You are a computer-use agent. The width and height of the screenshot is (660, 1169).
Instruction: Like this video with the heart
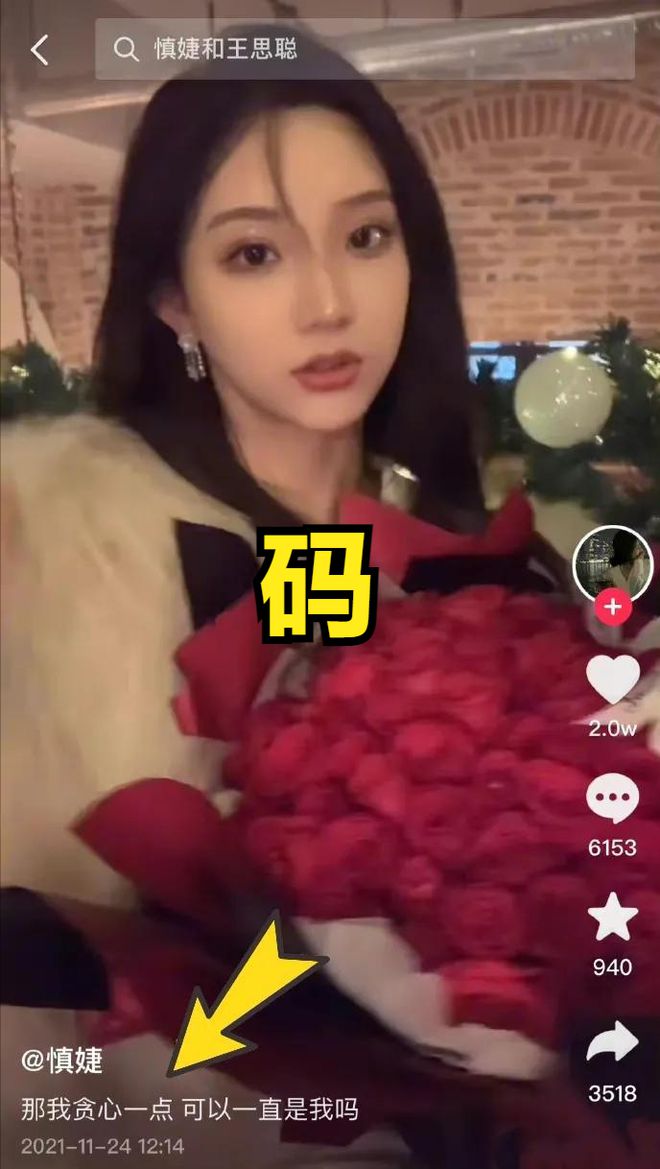pyautogui.click(x=612, y=680)
